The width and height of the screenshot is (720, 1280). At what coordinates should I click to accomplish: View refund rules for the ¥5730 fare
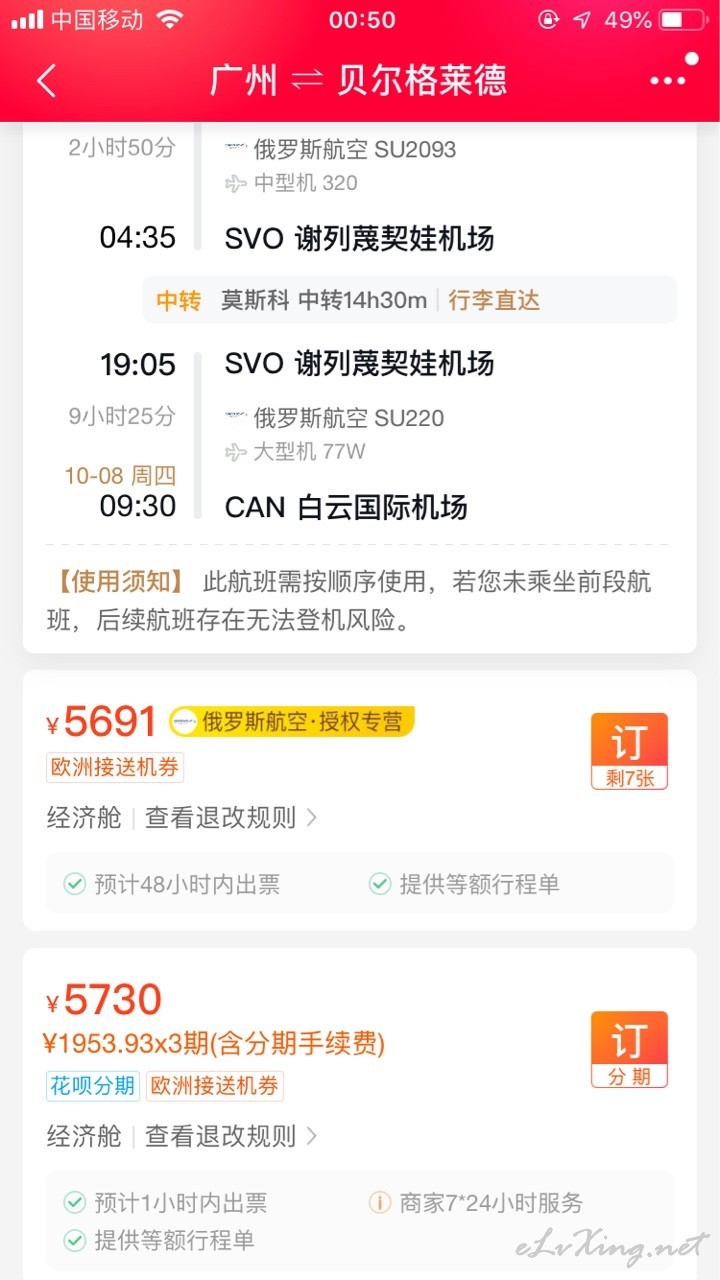(x=231, y=1136)
